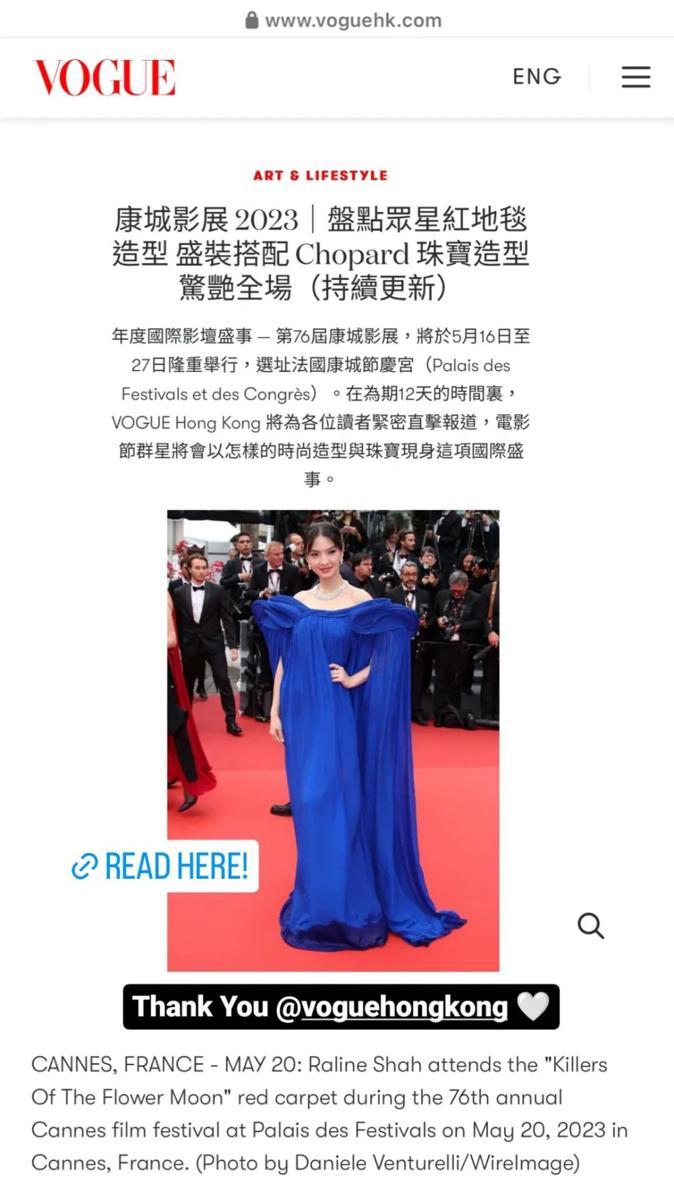Open the hamburger menu
The height and width of the screenshot is (1200, 674).
point(636,77)
